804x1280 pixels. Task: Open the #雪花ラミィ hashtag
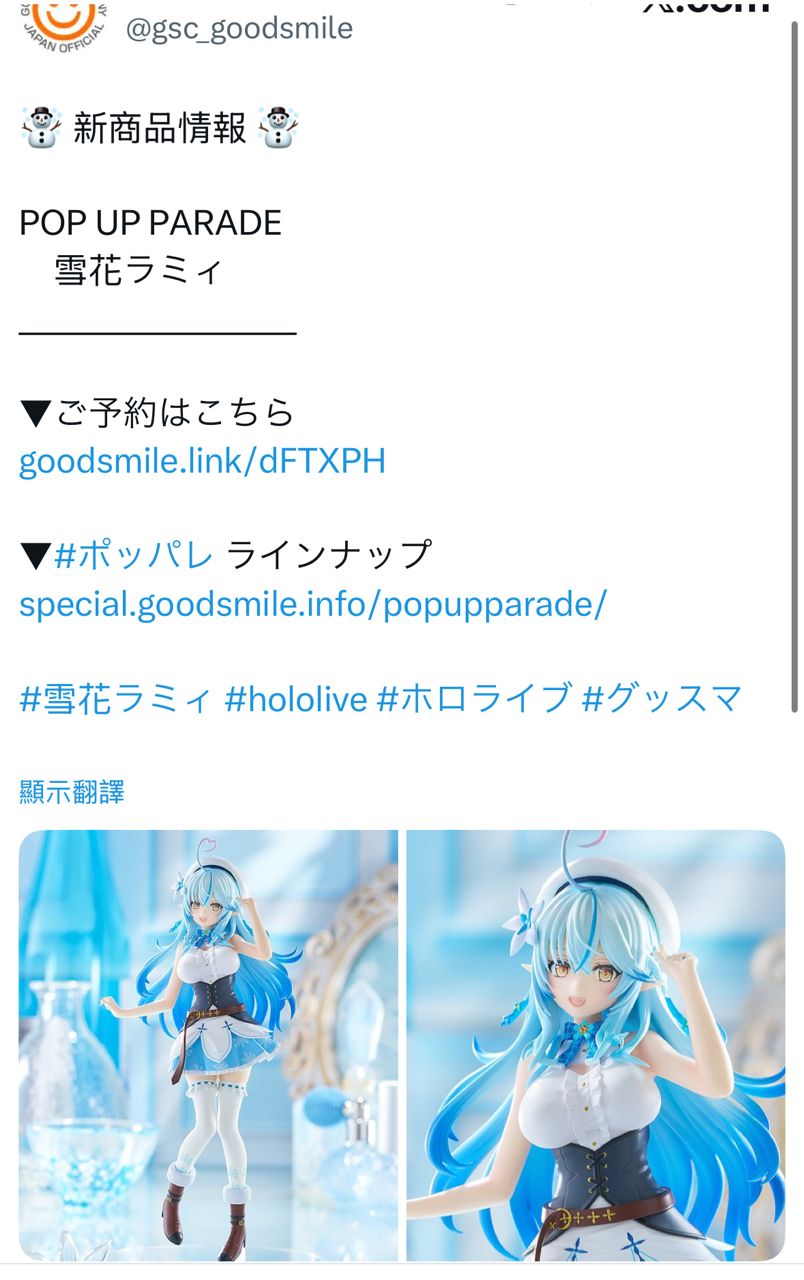tap(115, 698)
